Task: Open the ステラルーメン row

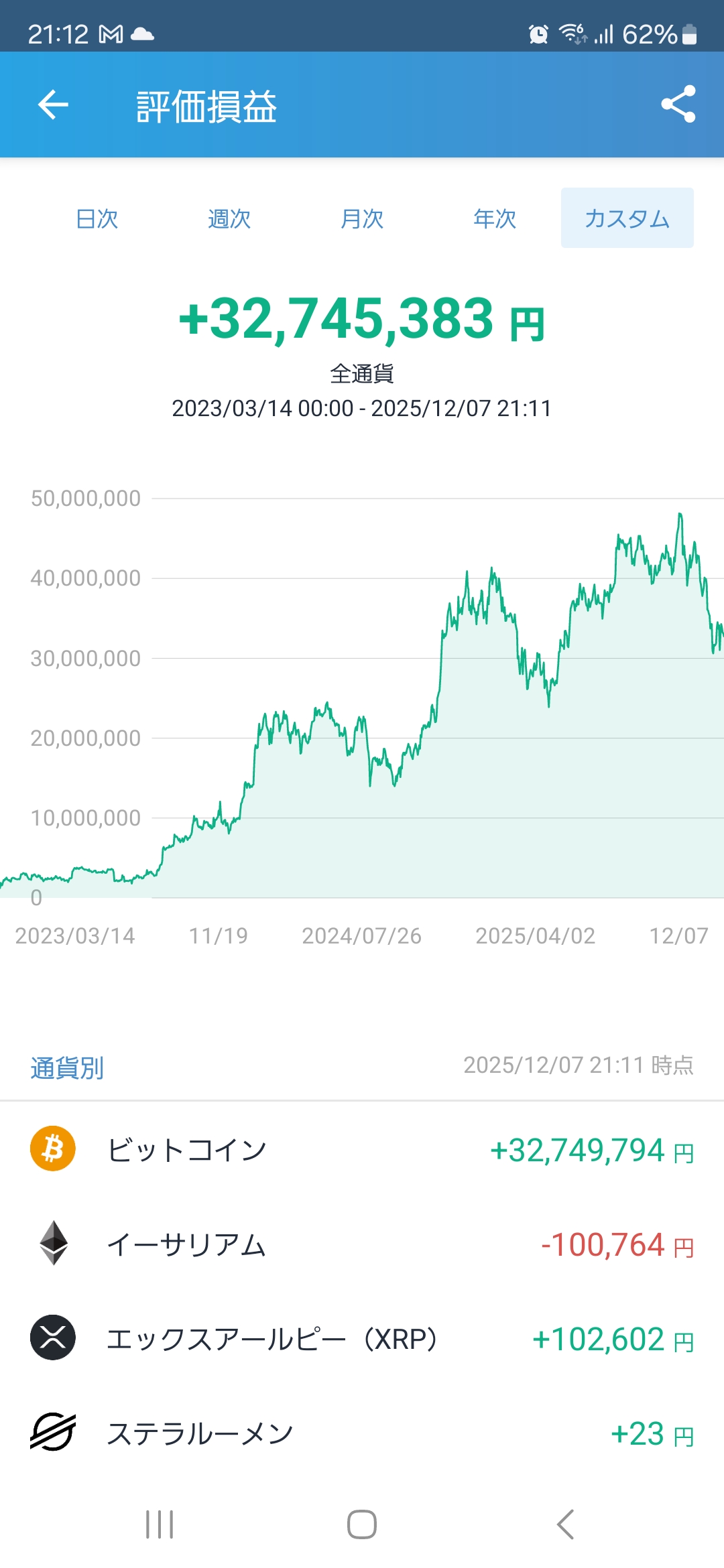Action: (362, 1433)
